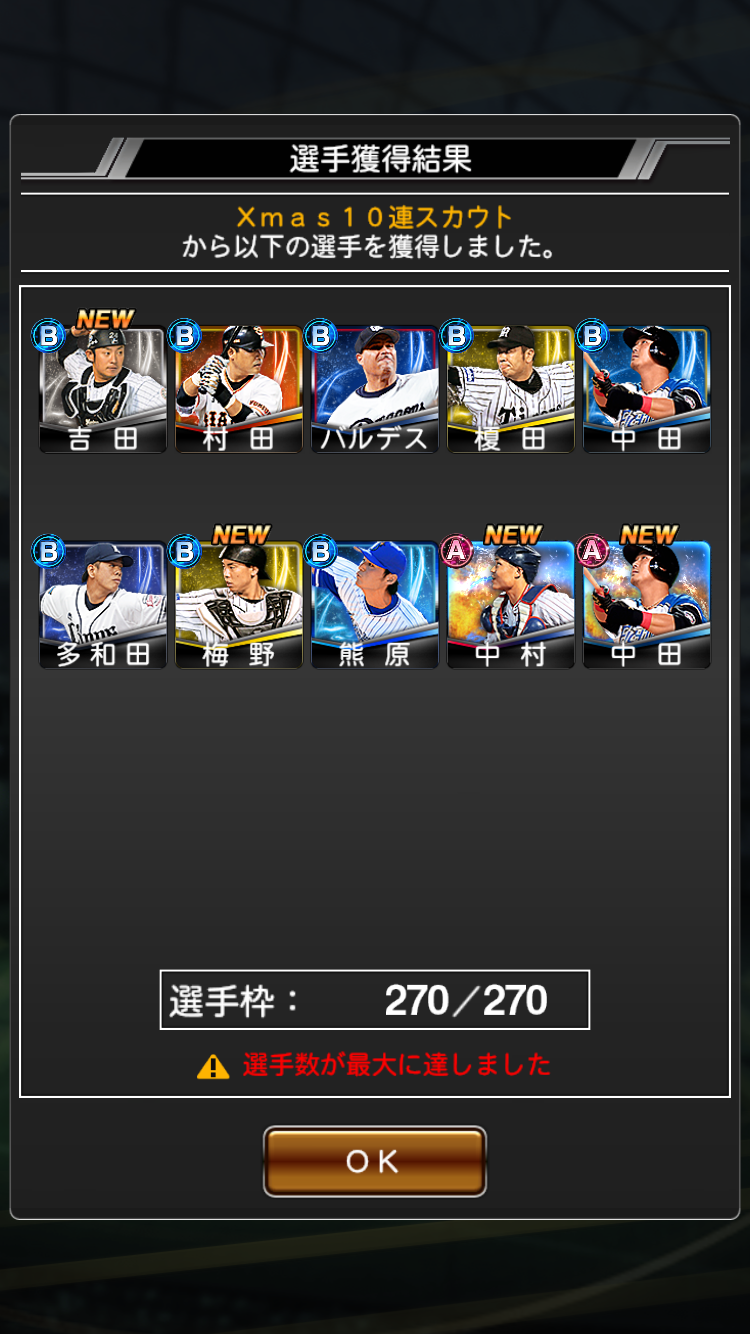
Task: View the 多和田 player card
Action: (x=103, y=605)
